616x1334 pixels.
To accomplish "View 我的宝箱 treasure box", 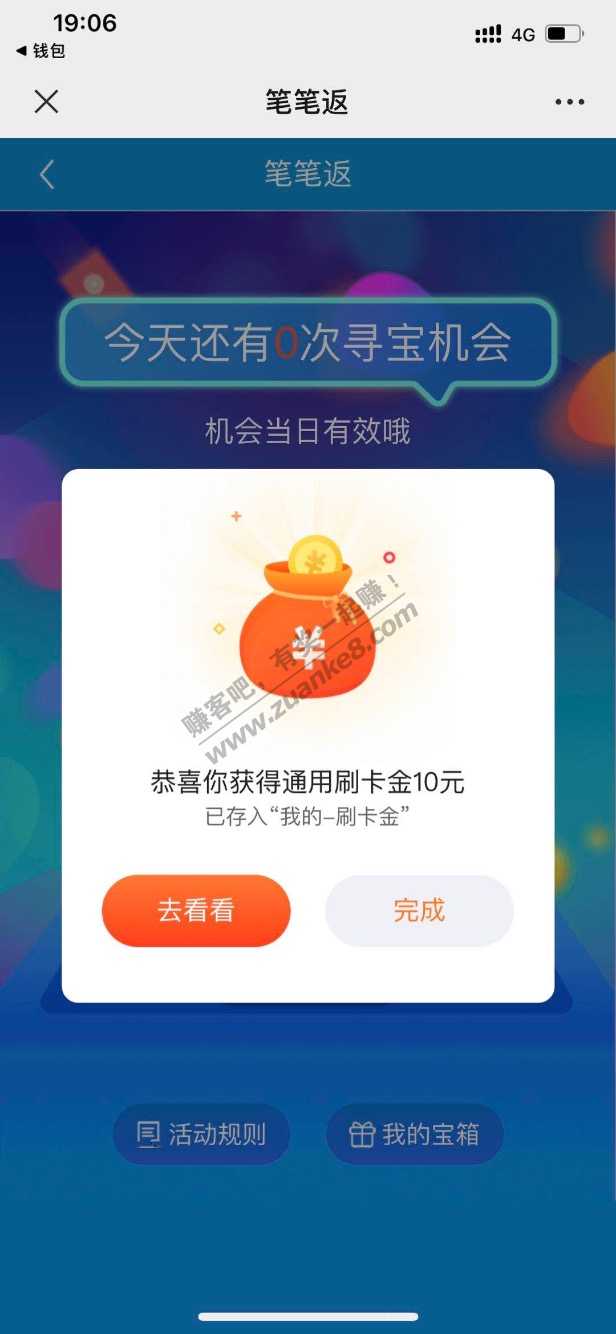I will click(414, 1134).
